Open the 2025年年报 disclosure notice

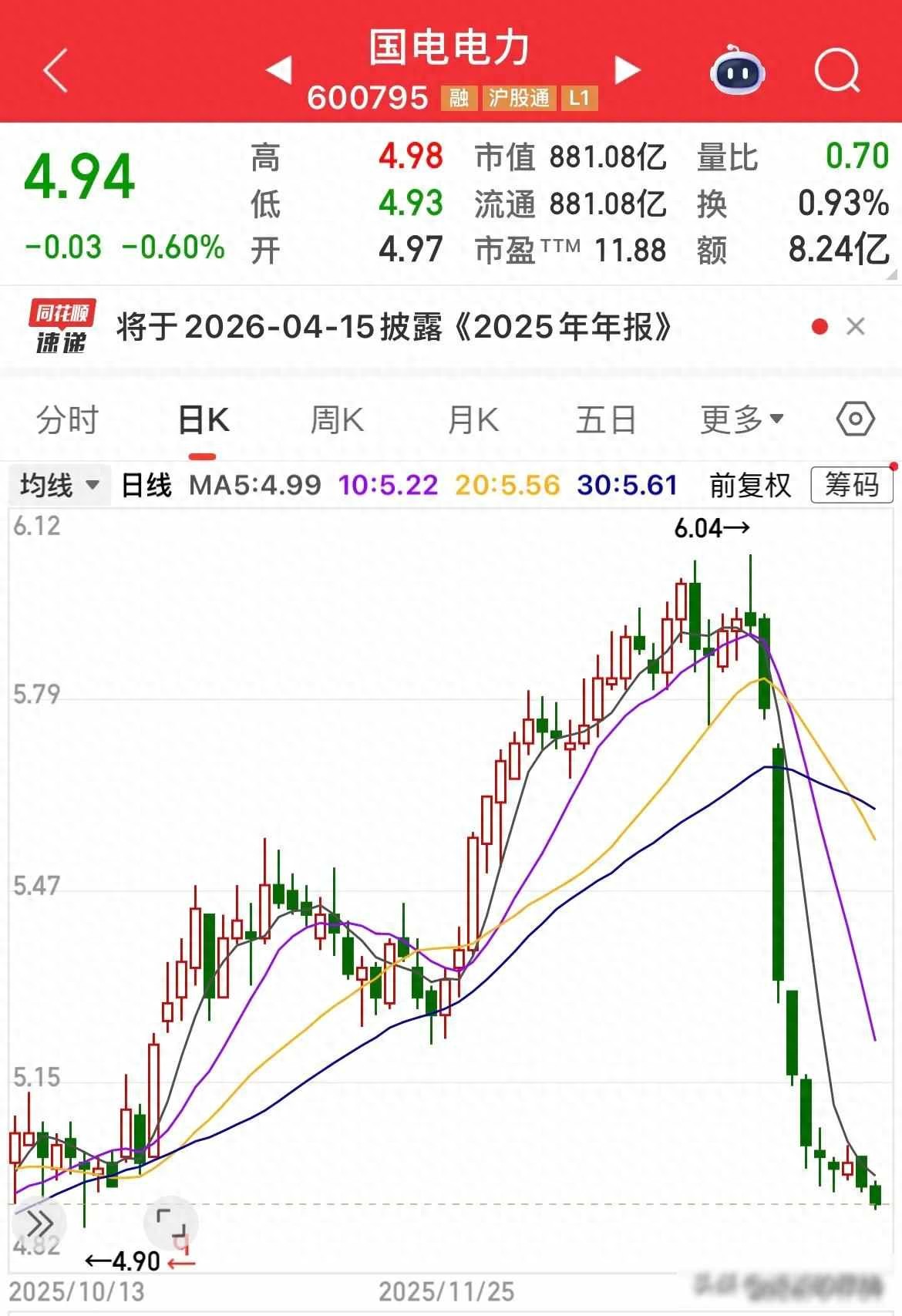tap(393, 327)
